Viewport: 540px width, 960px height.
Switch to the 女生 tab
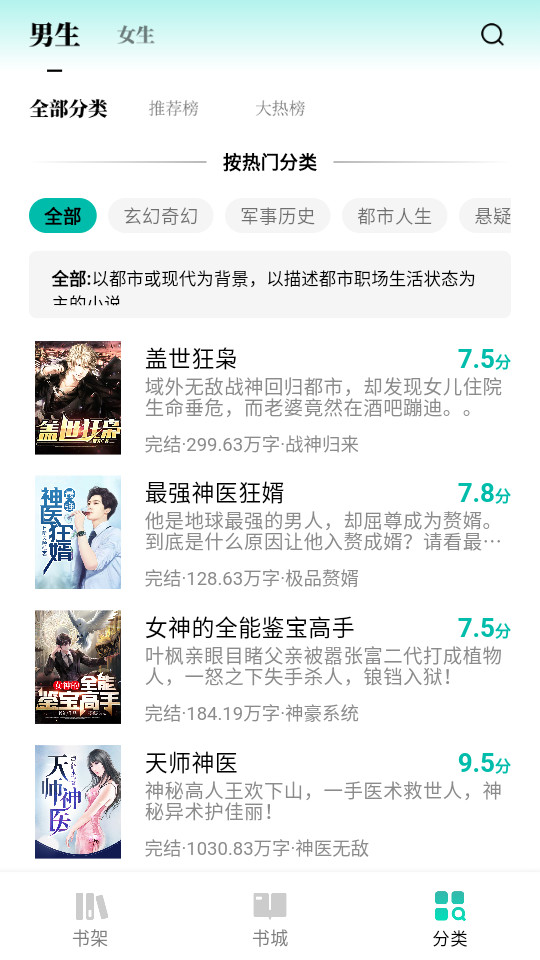tap(136, 35)
